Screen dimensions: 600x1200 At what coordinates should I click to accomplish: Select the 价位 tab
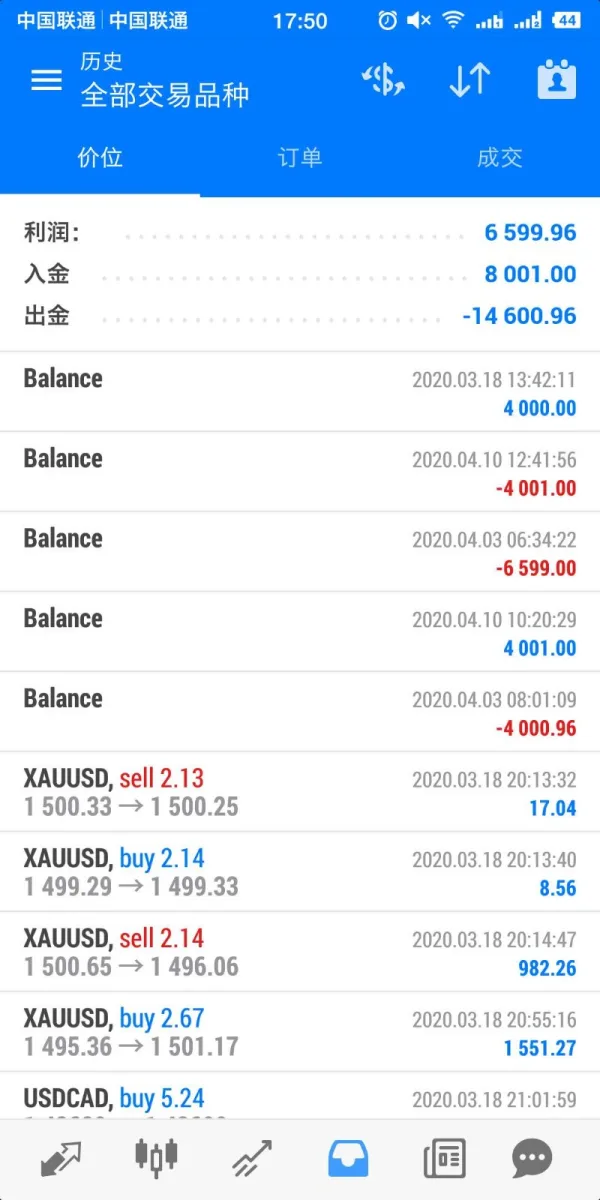coord(100,158)
